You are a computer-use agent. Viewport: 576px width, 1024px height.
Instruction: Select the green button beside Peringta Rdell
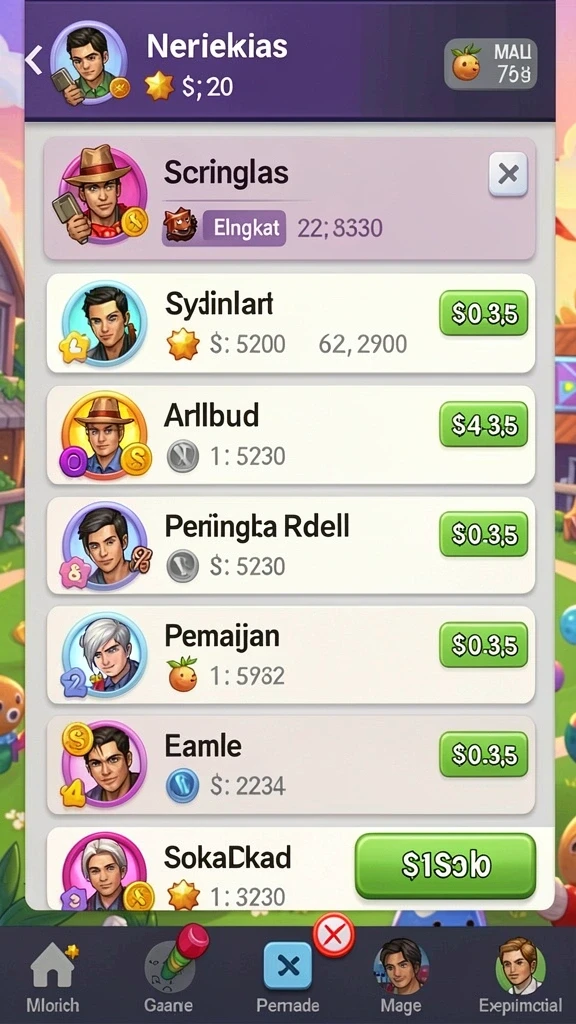point(484,534)
